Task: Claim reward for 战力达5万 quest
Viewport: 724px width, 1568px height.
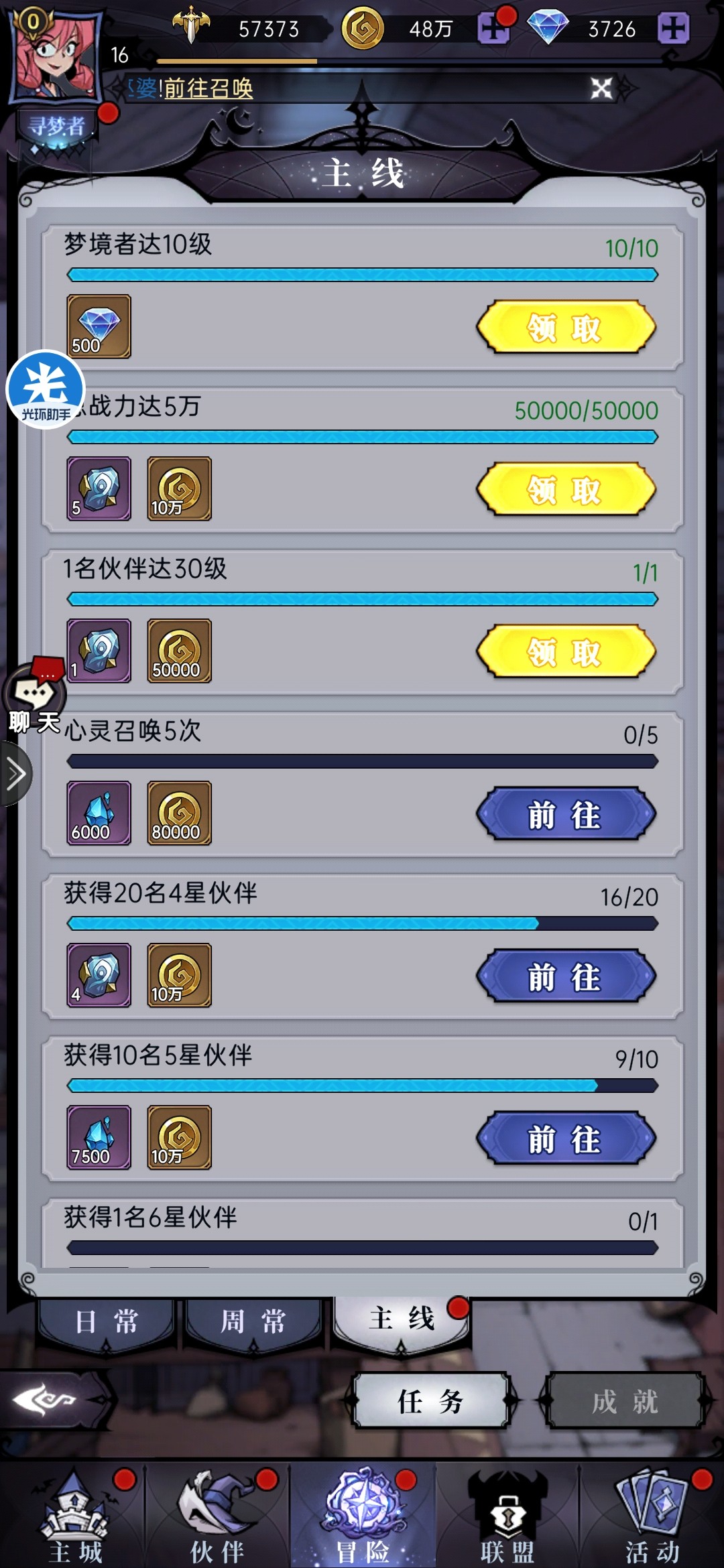Action: click(565, 490)
